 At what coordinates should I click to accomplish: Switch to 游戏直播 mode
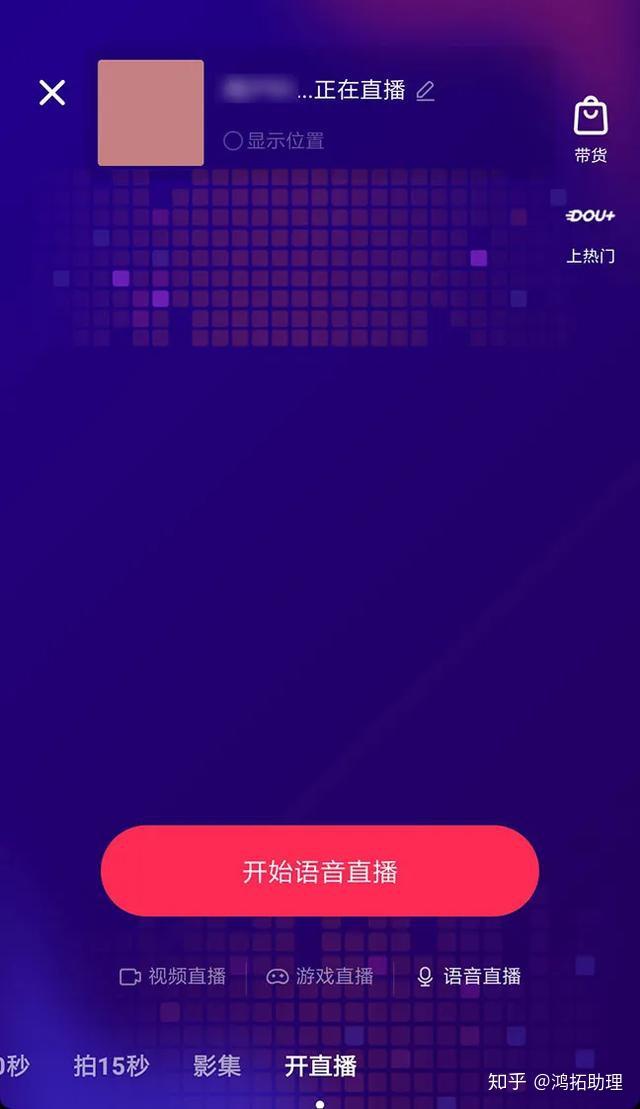click(320, 976)
